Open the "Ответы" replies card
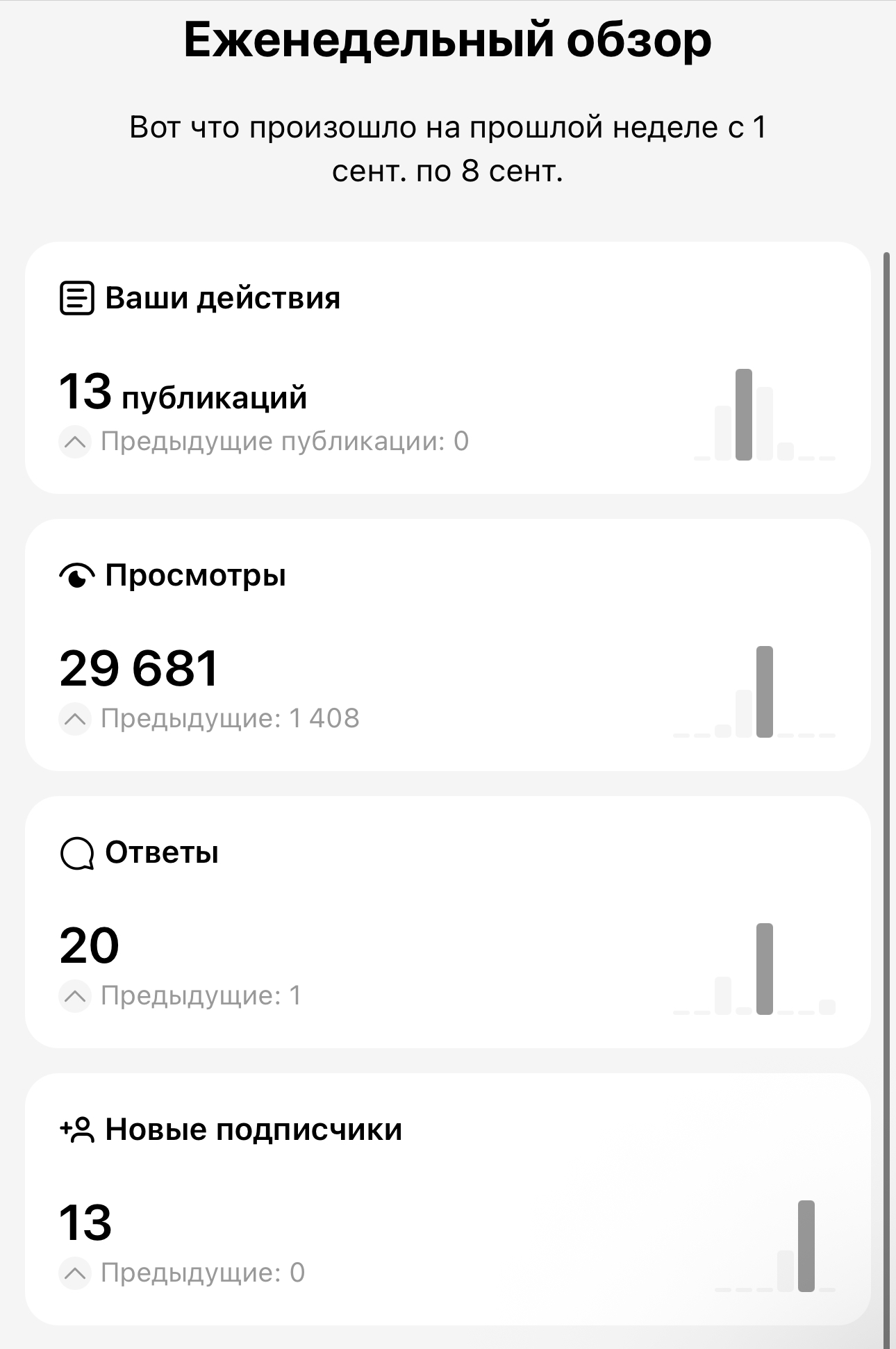 tap(447, 922)
